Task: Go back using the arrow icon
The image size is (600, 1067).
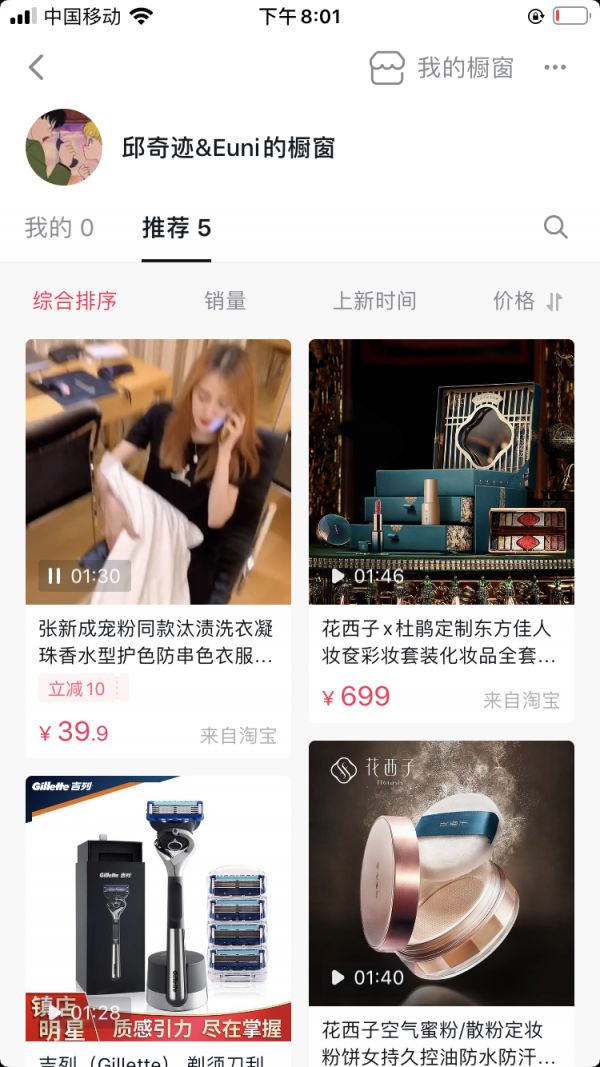Action: pos(37,68)
